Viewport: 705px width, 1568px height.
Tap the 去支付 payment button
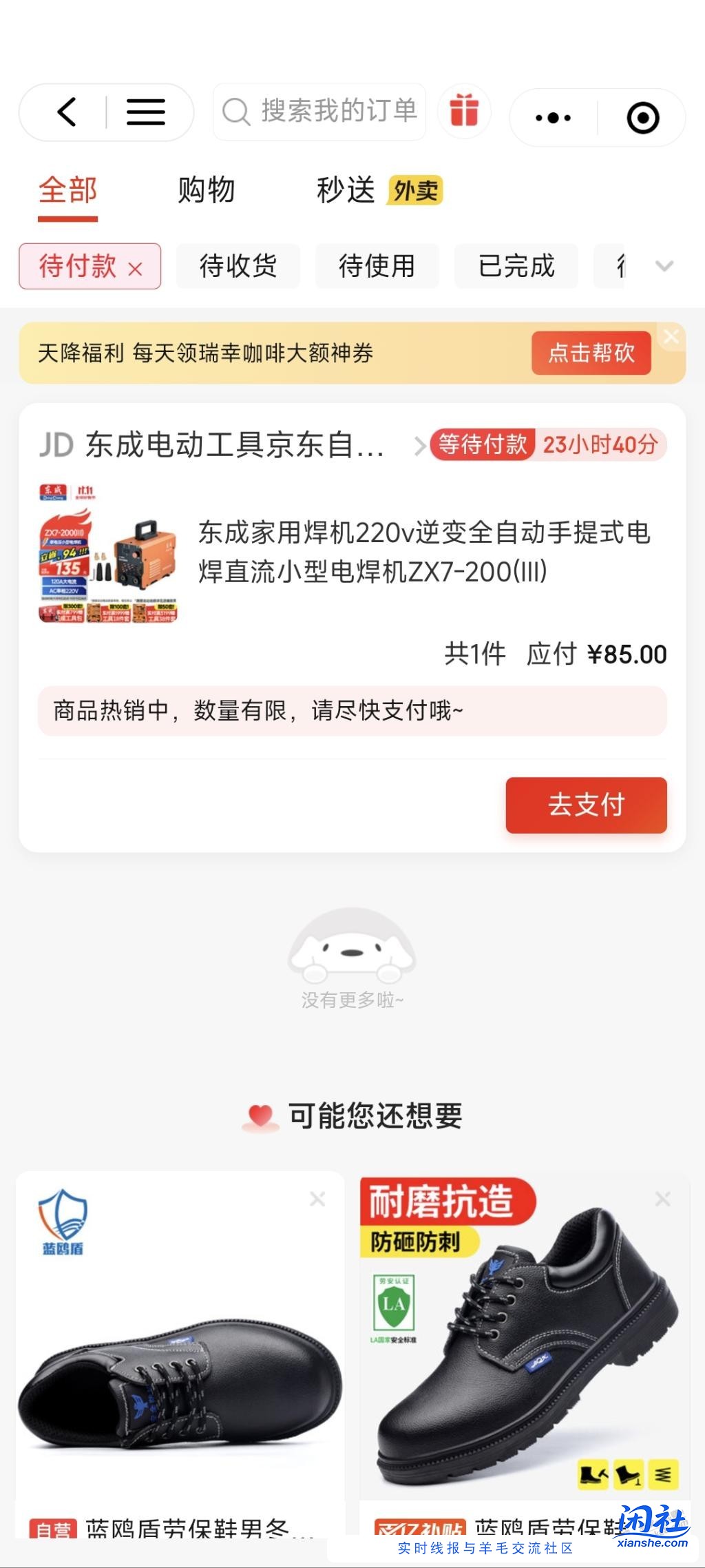click(586, 806)
